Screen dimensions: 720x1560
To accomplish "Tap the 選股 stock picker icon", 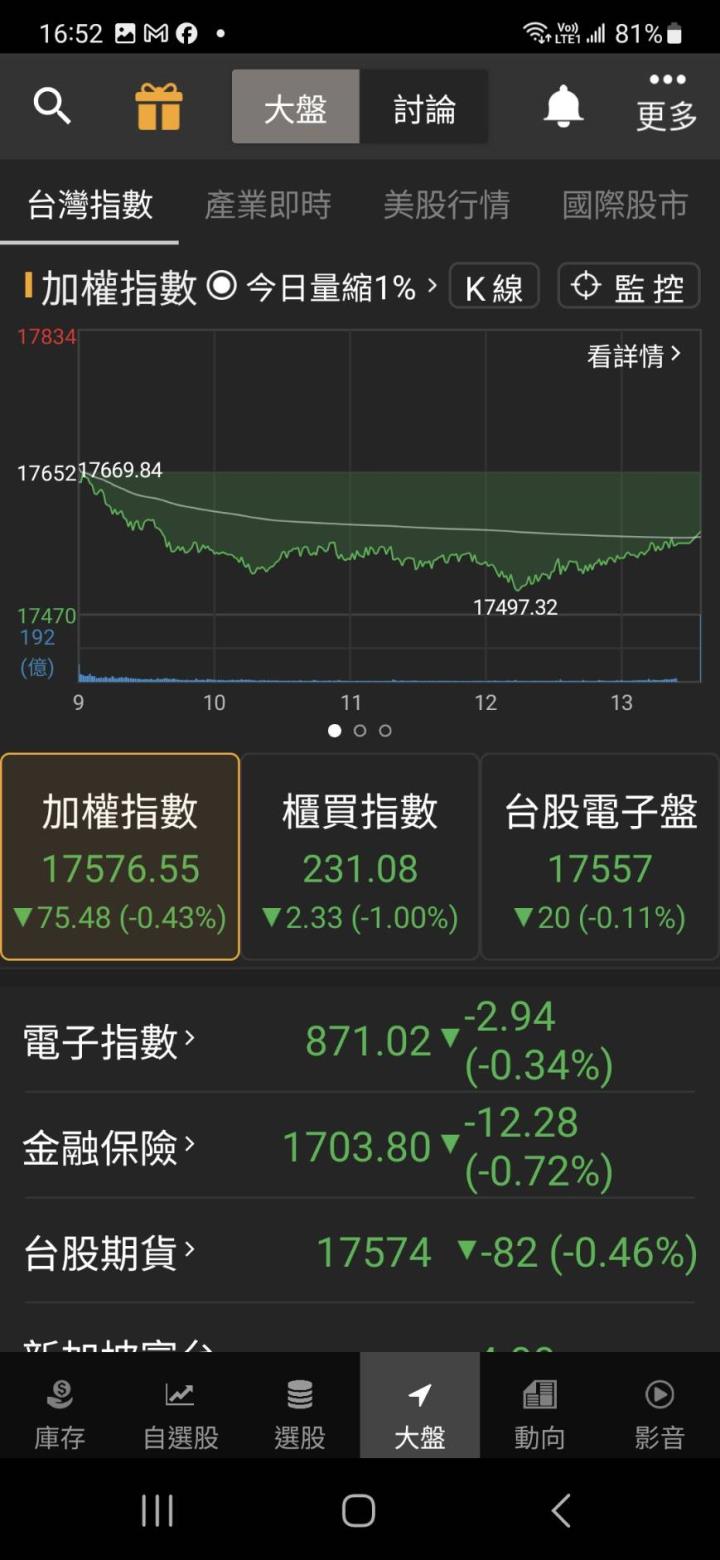I will pyautogui.click(x=299, y=1405).
